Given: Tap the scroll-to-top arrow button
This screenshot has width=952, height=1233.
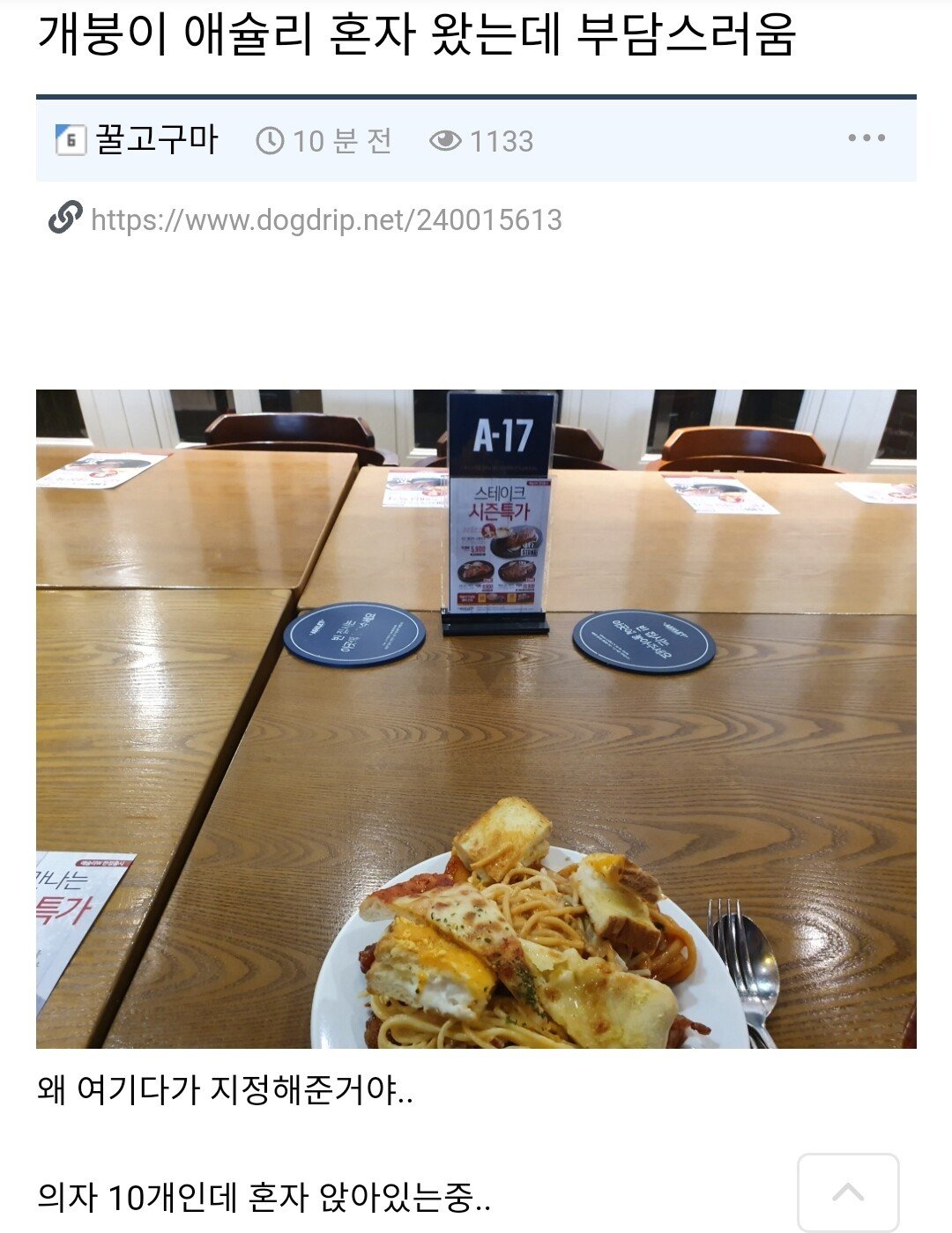Looking at the screenshot, I should click(x=847, y=1192).
